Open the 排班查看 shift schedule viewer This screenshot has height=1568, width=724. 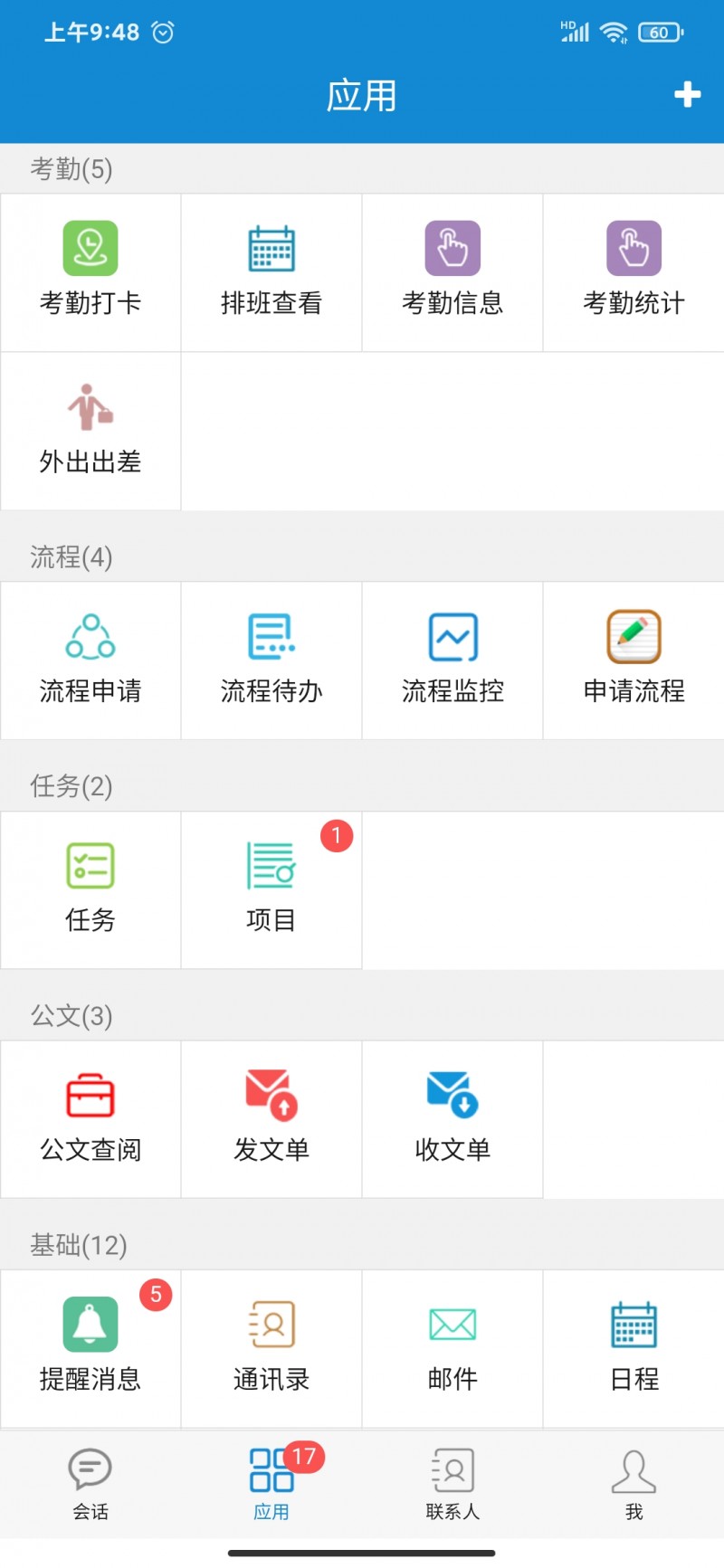pos(271,271)
